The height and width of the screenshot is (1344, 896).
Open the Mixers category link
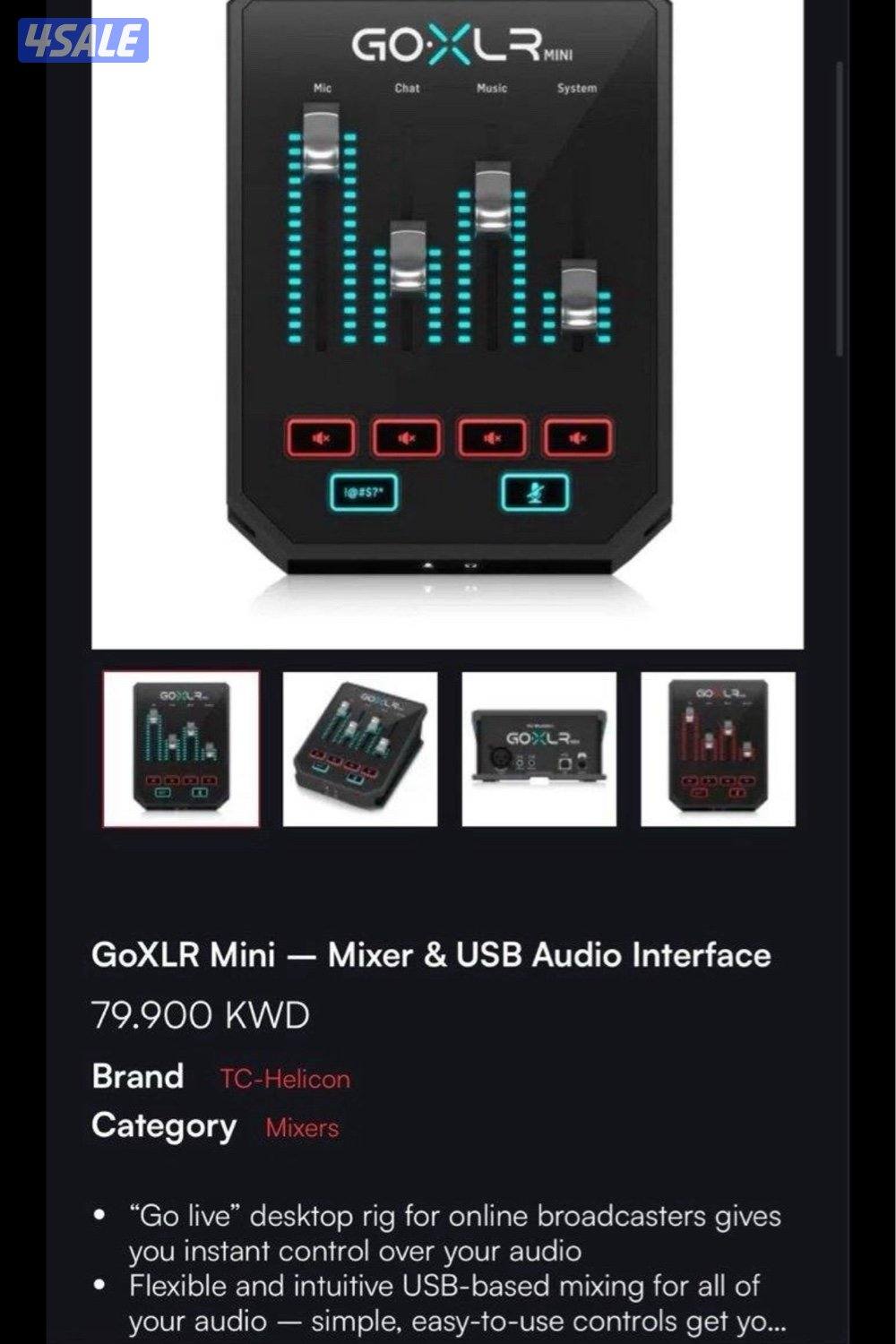(x=301, y=1129)
